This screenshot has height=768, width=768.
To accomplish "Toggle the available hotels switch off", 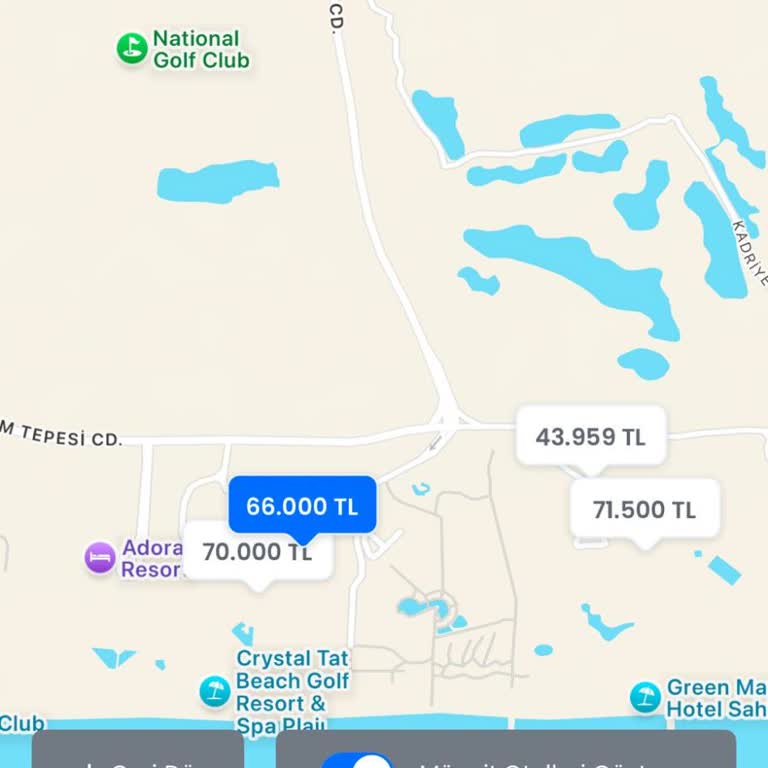I will coord(358,759).
